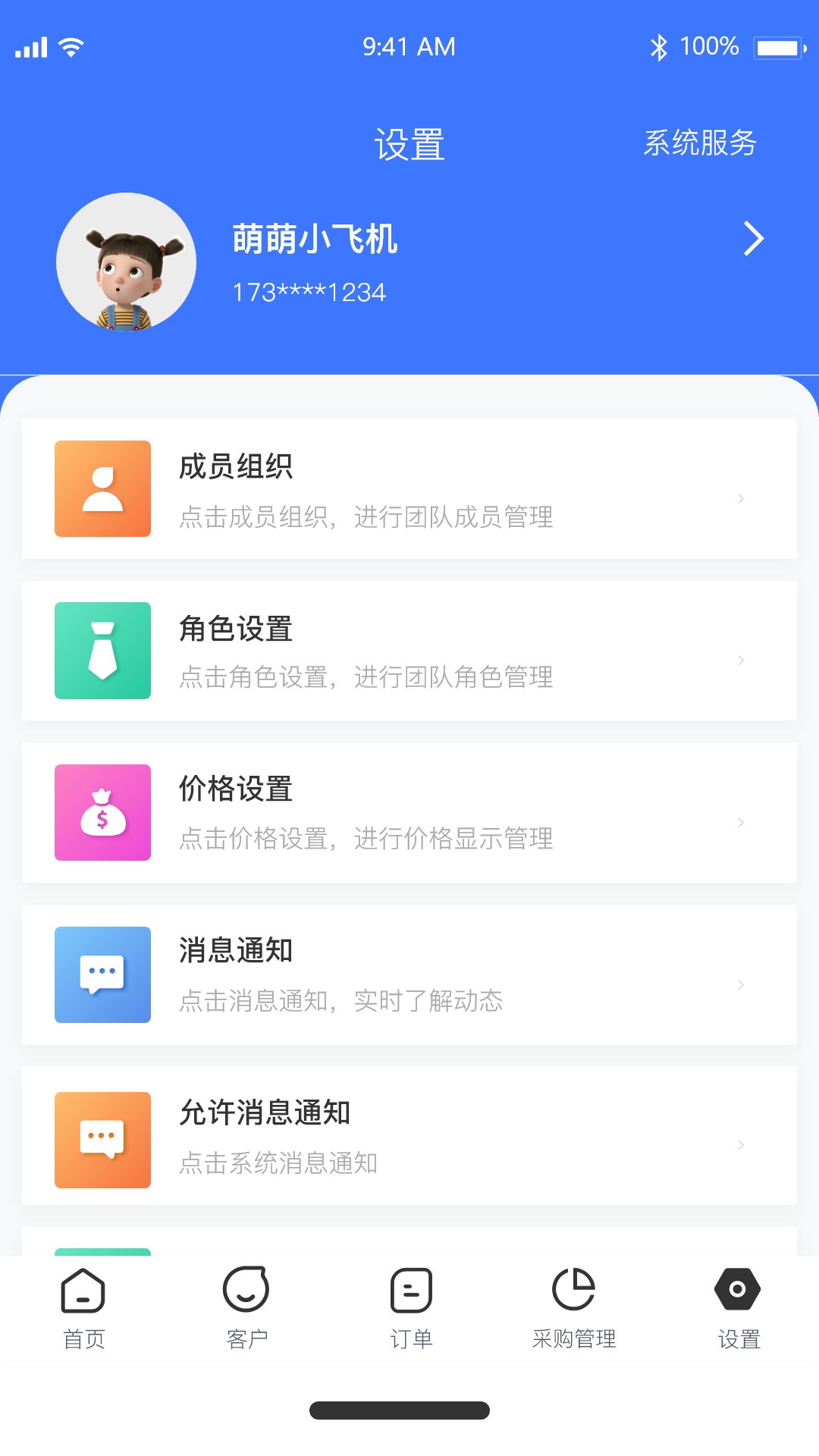
Task: Click the green 角色设置 tie icon
Action: tap(102, 651)
